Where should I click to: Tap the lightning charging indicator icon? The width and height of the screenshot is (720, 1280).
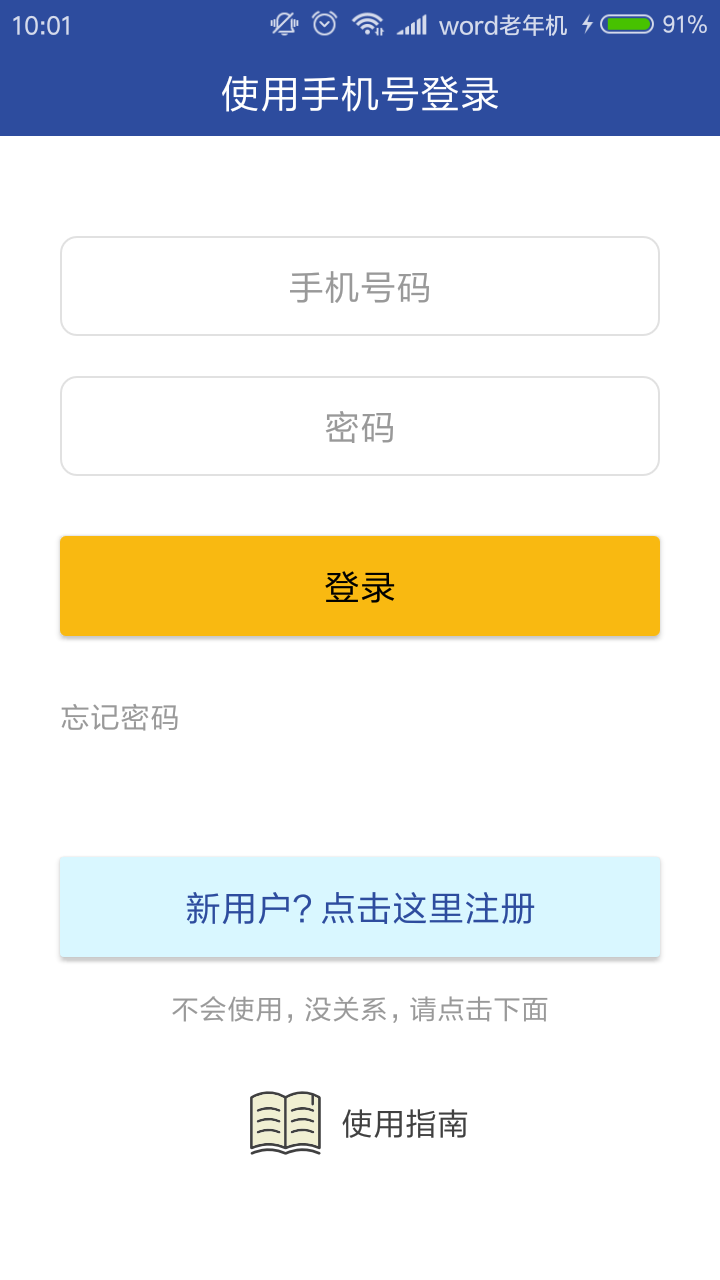[x=586, y=25]
